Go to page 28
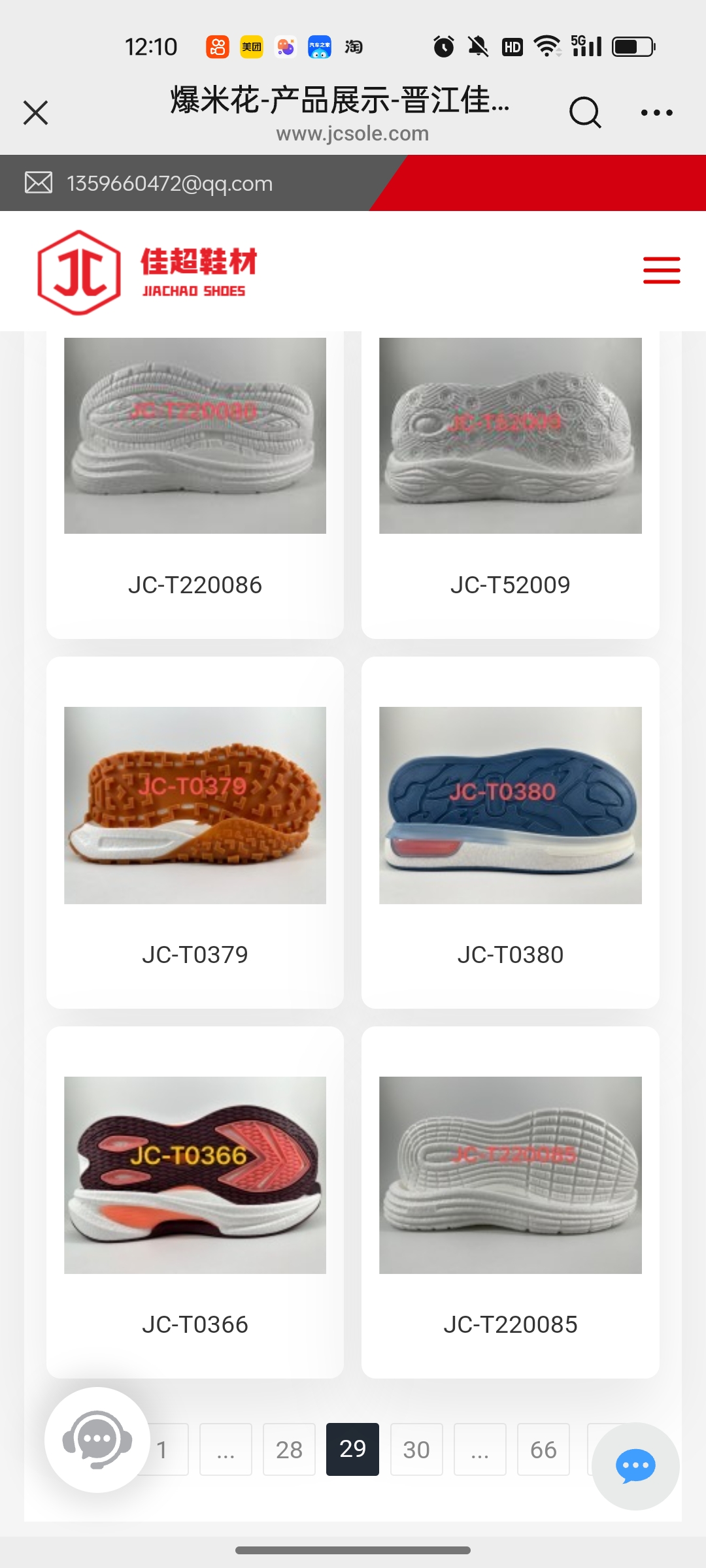Viewport: 706px width, 1568px height. pos(289,1449)
